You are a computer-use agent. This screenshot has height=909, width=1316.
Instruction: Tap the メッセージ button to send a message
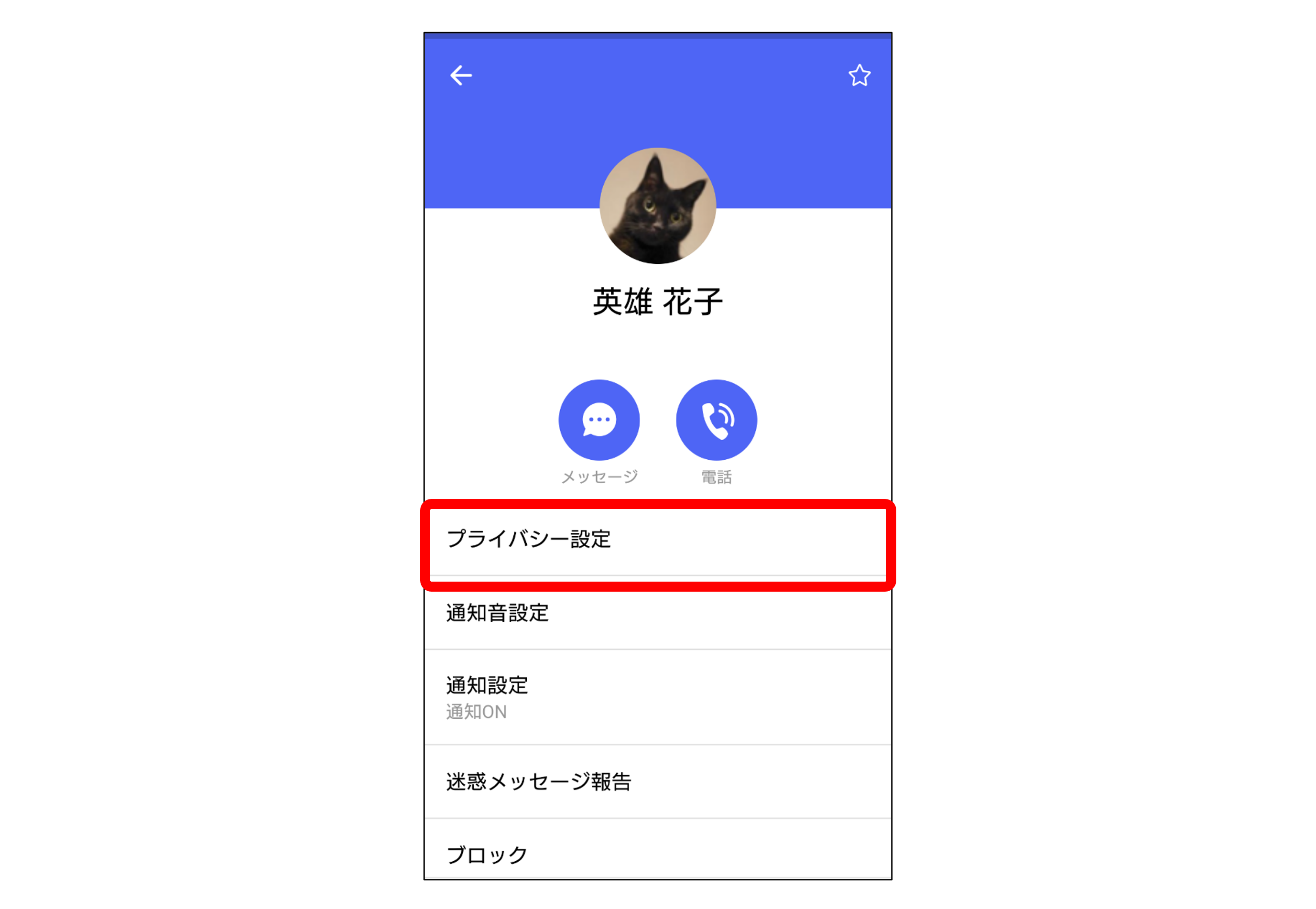click(x=599, y=420)
